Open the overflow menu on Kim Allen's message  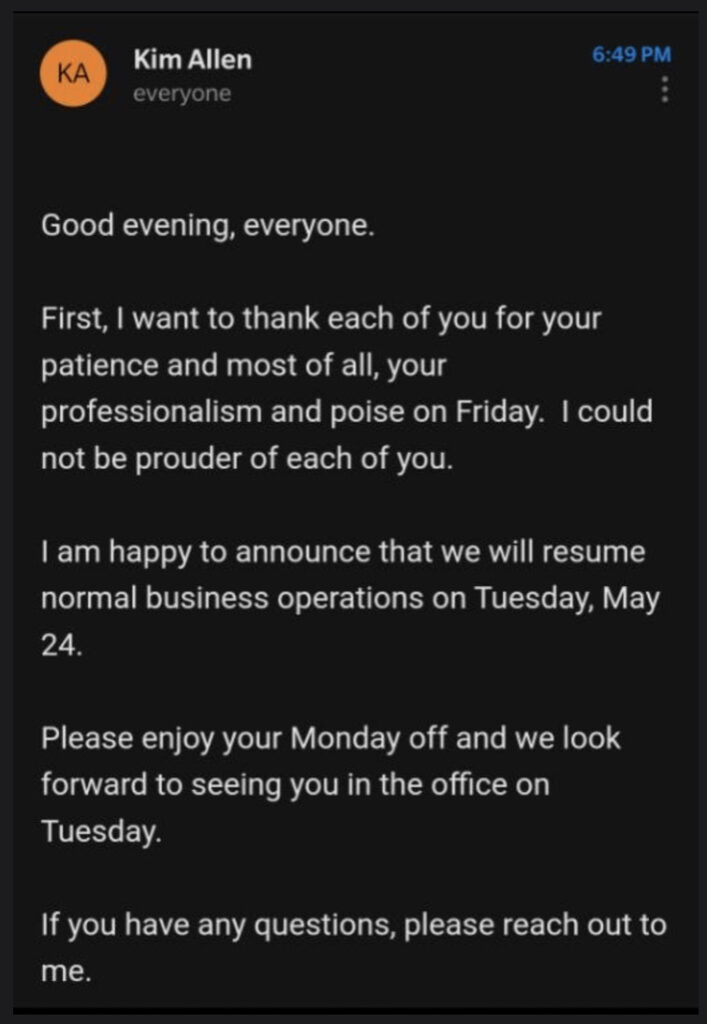click(x=664, y=91)
